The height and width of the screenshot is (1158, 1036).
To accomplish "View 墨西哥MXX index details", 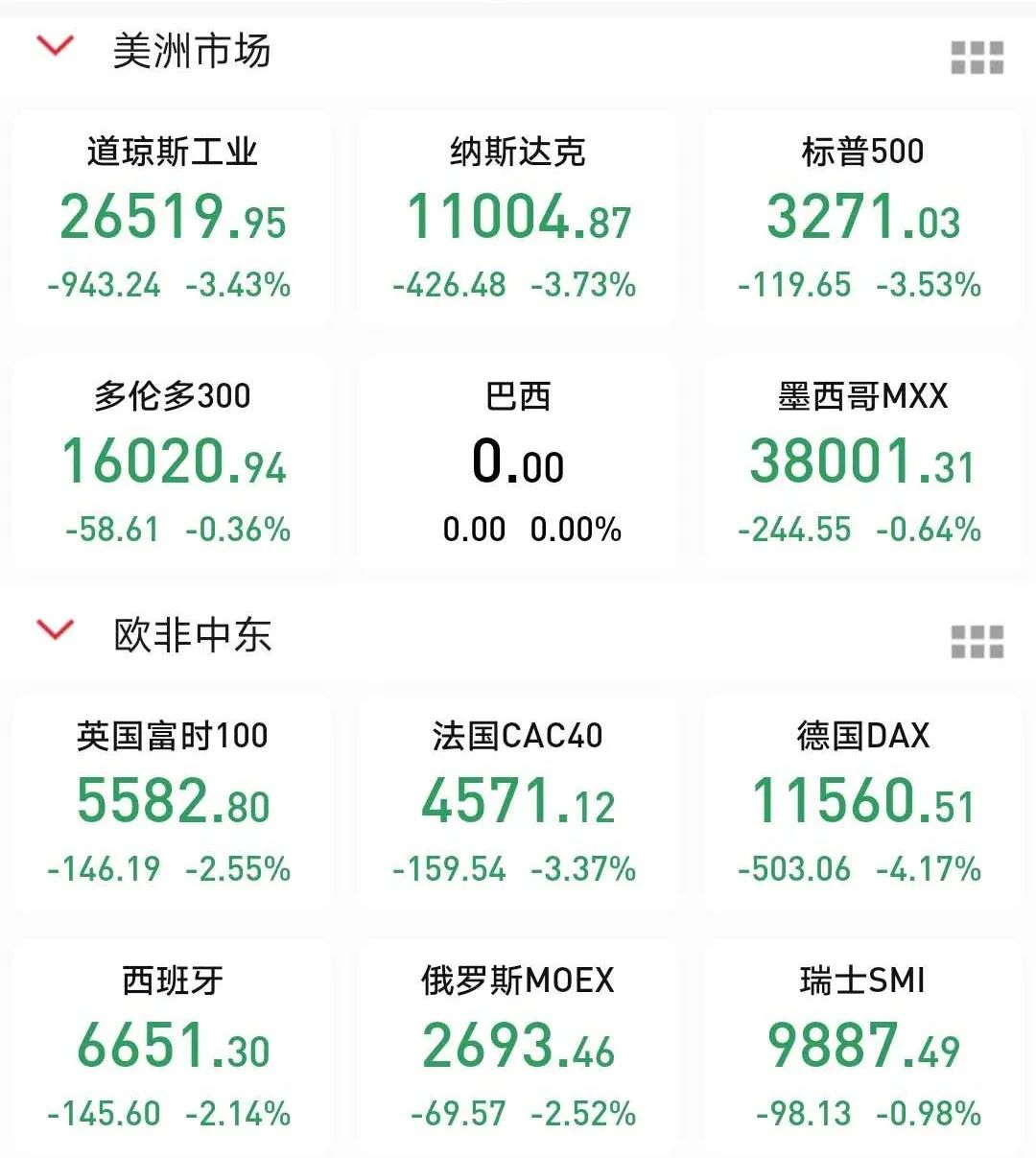I will pos(863,463).
